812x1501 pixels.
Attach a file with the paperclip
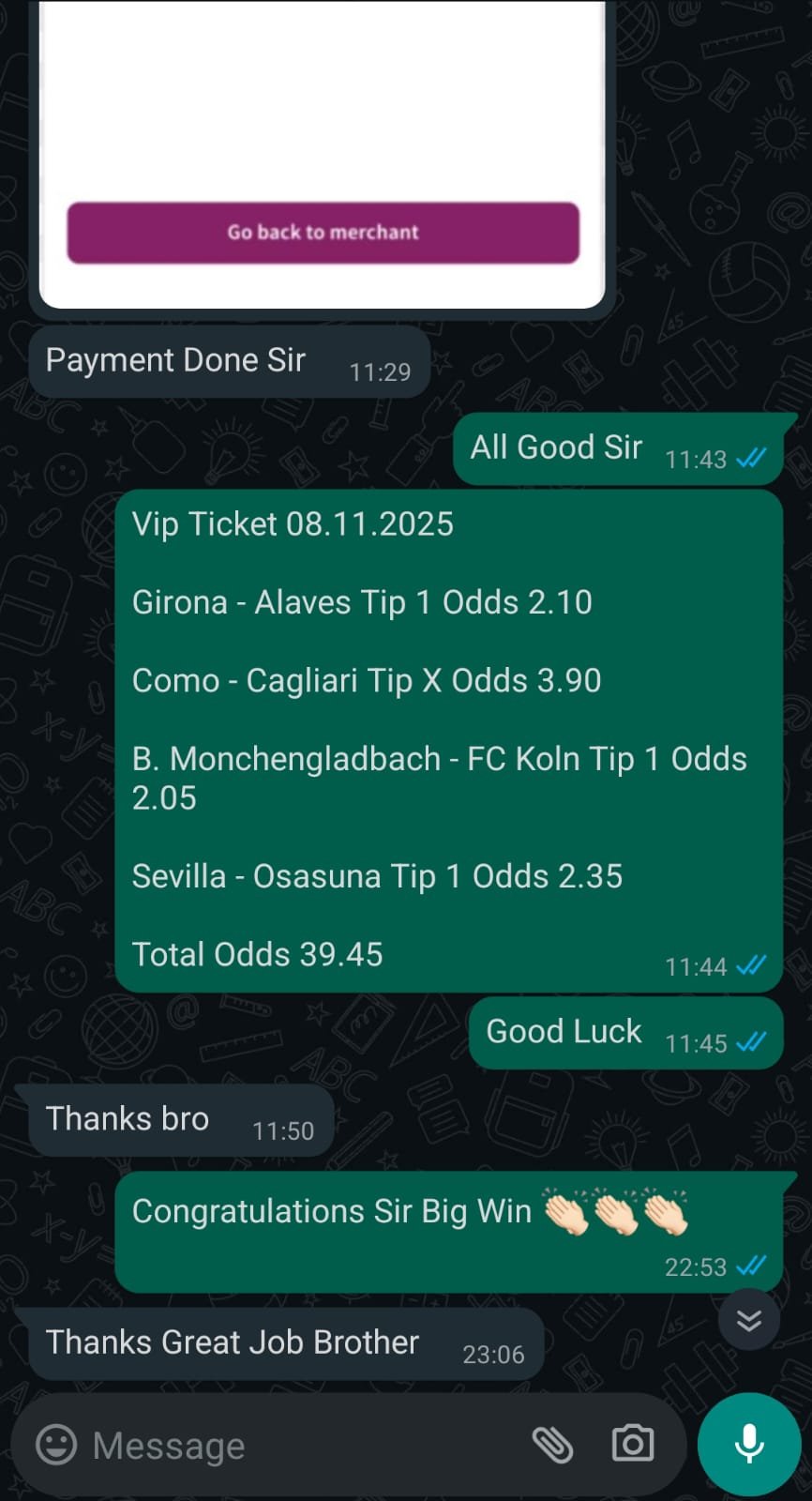point(553,1445)
